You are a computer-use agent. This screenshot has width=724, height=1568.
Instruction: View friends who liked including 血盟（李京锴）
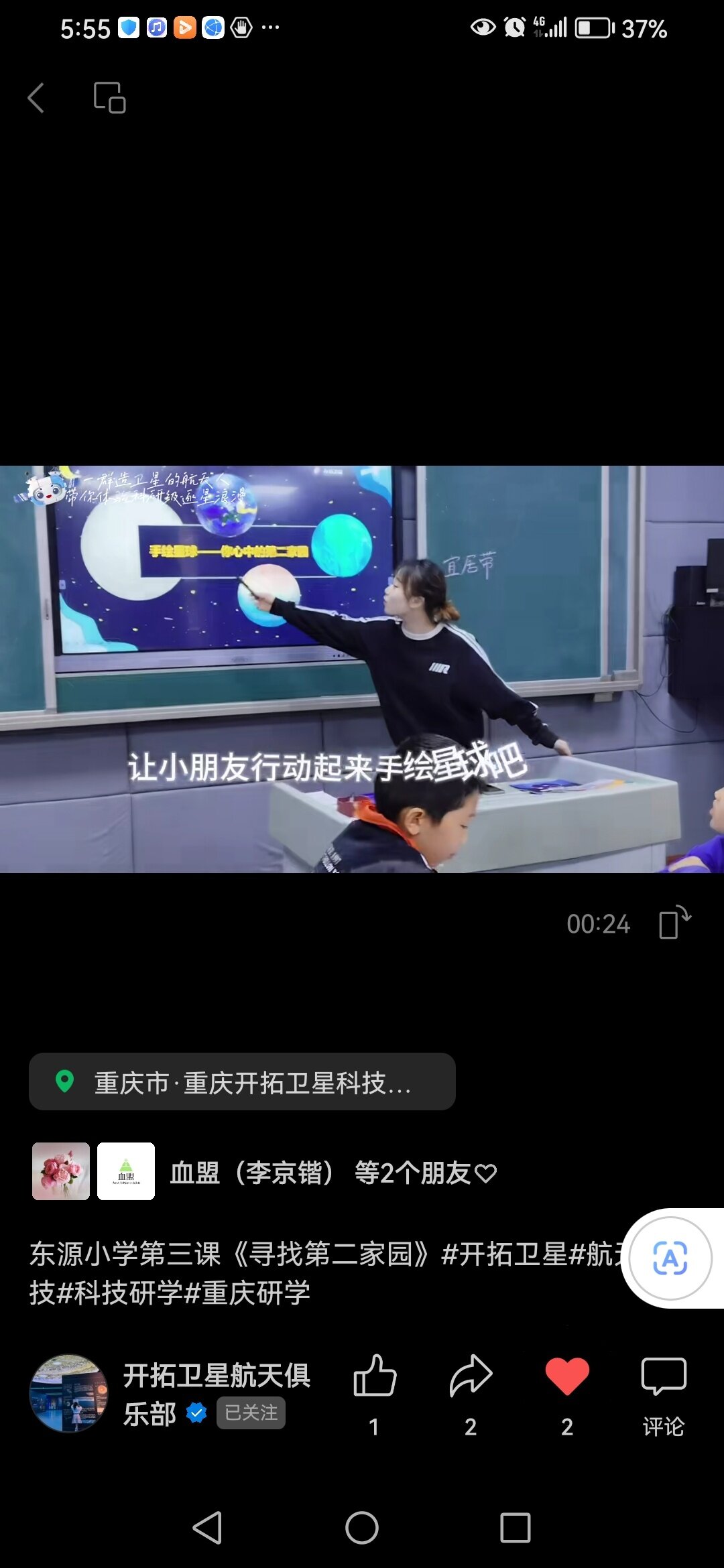[265, 1172]
